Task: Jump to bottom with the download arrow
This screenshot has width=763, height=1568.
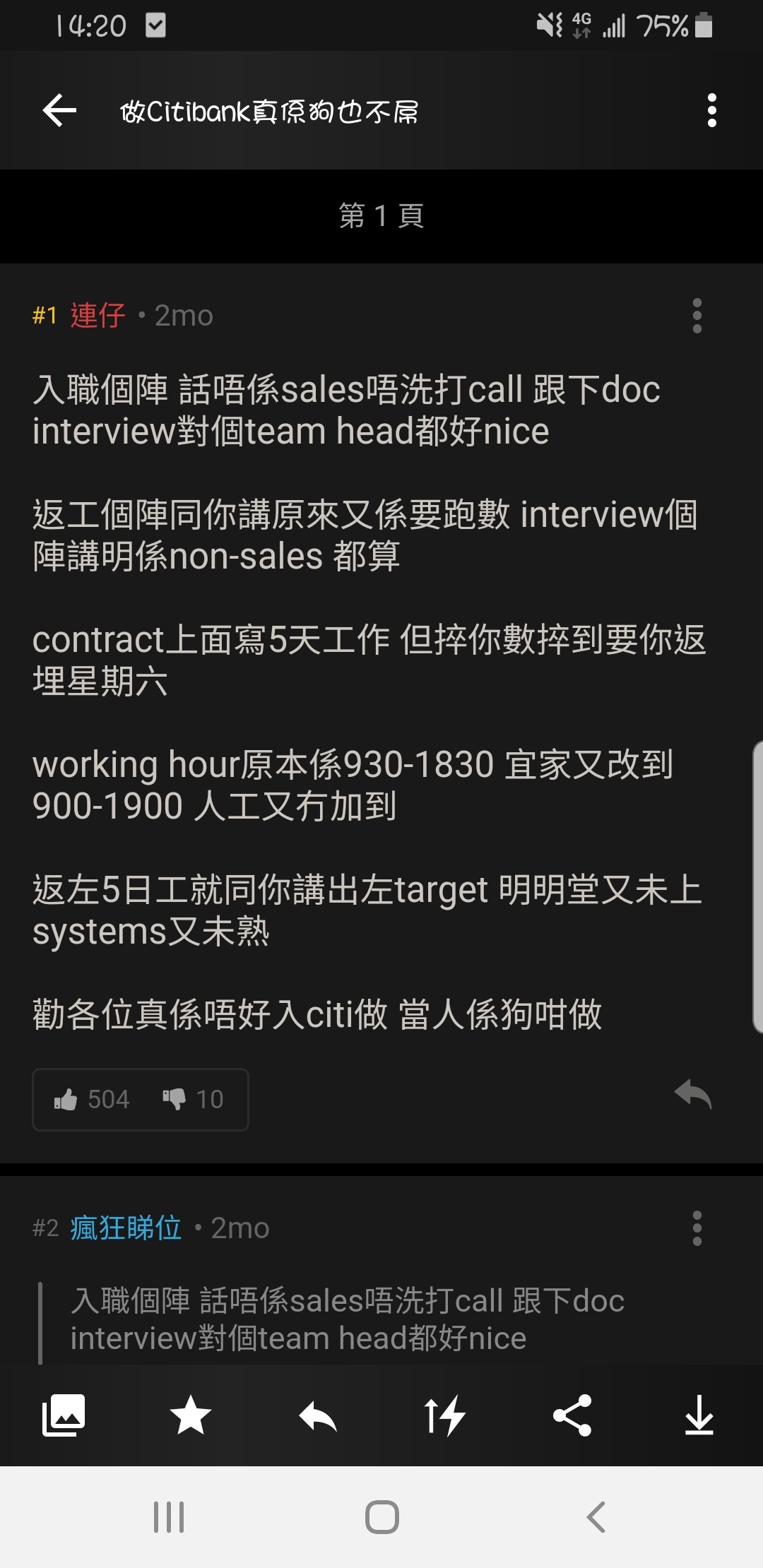Action: click(699, 1415)
